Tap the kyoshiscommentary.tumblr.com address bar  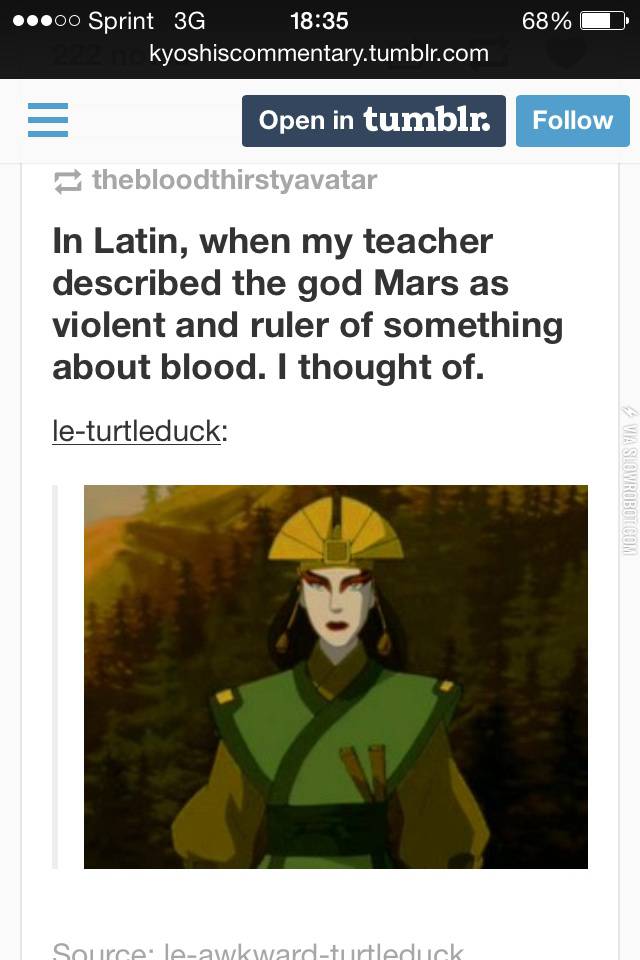(x=319, y=54)
